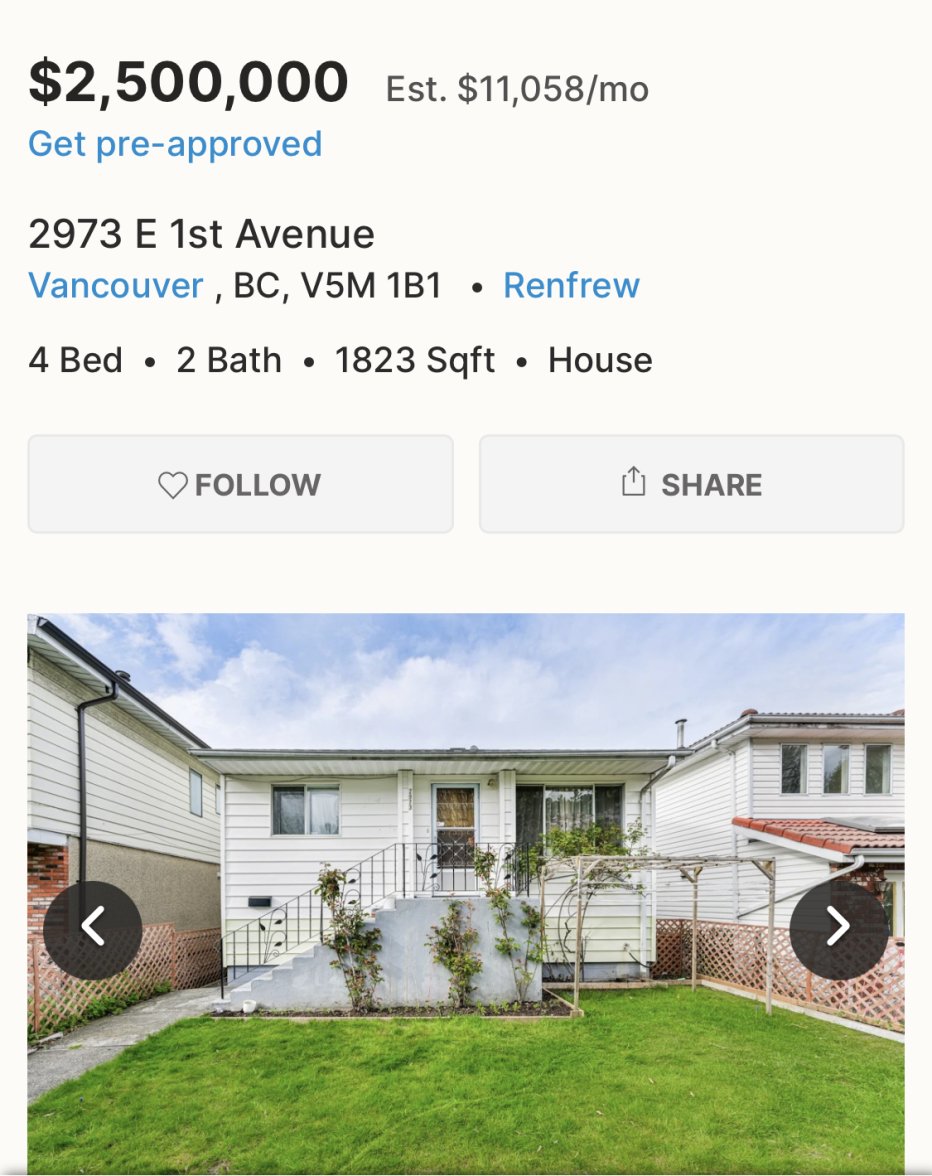This screenshot has height=1176, width=932.
Task: Follow this listing
Action: [240, 485]
